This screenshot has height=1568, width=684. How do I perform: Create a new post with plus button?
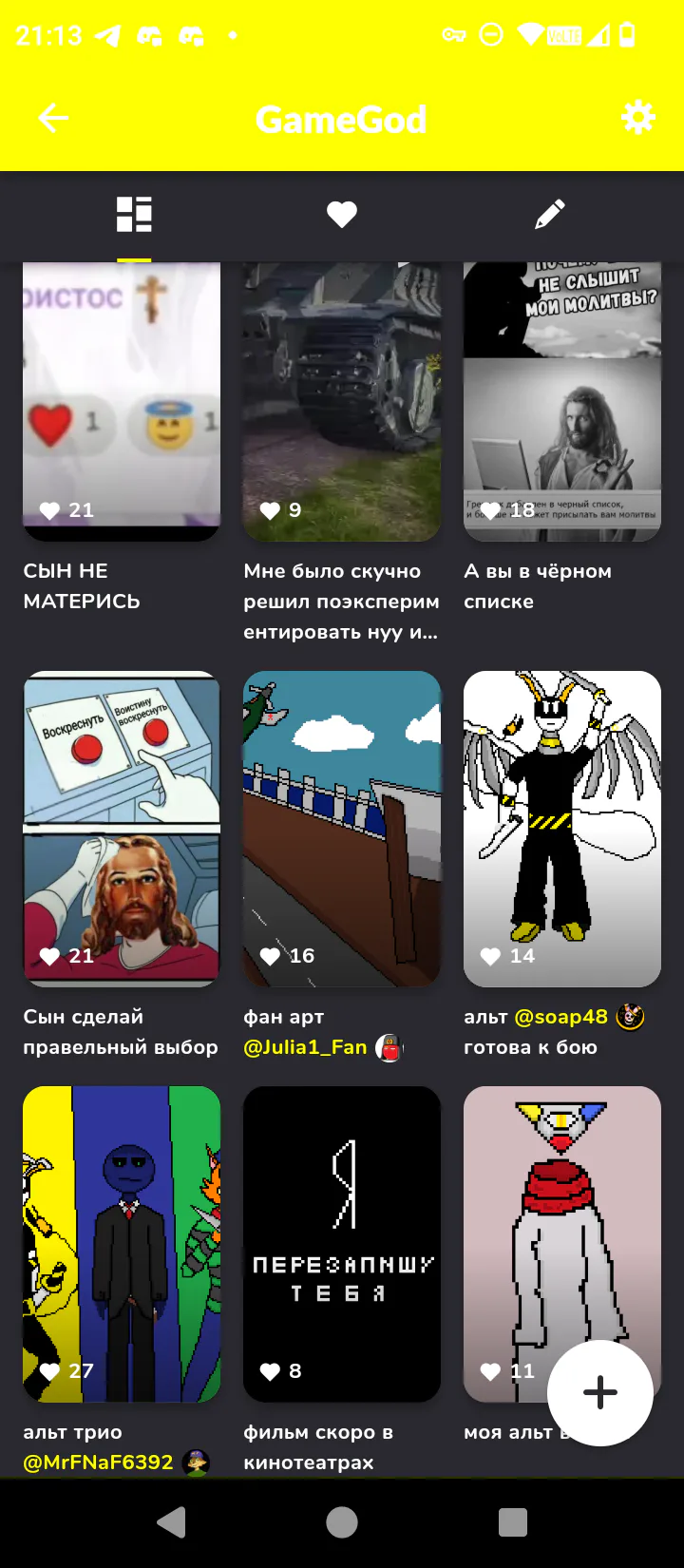click(x=600, y=1393)
